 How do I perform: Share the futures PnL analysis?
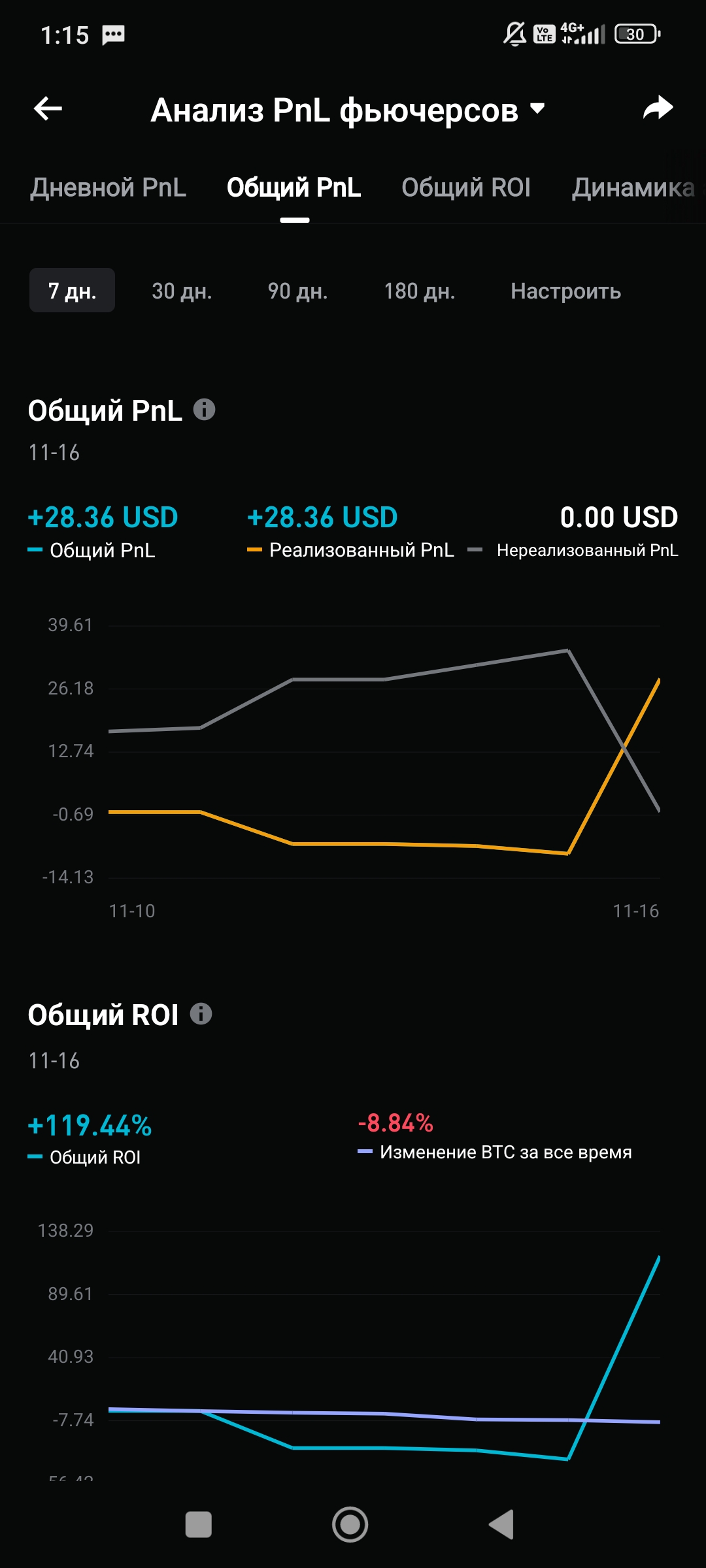[x=658, y=108]
